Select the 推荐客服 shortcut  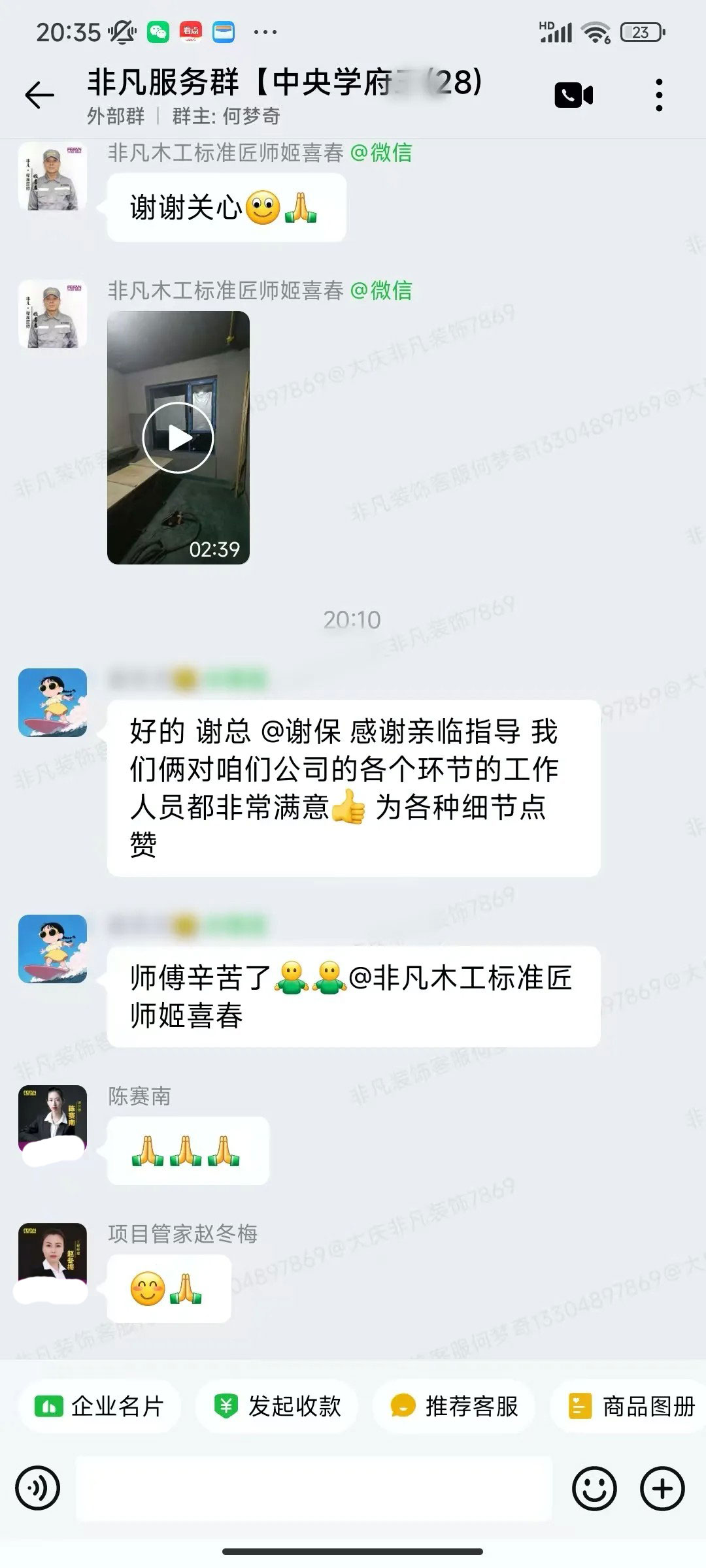tap(454, 1406)
